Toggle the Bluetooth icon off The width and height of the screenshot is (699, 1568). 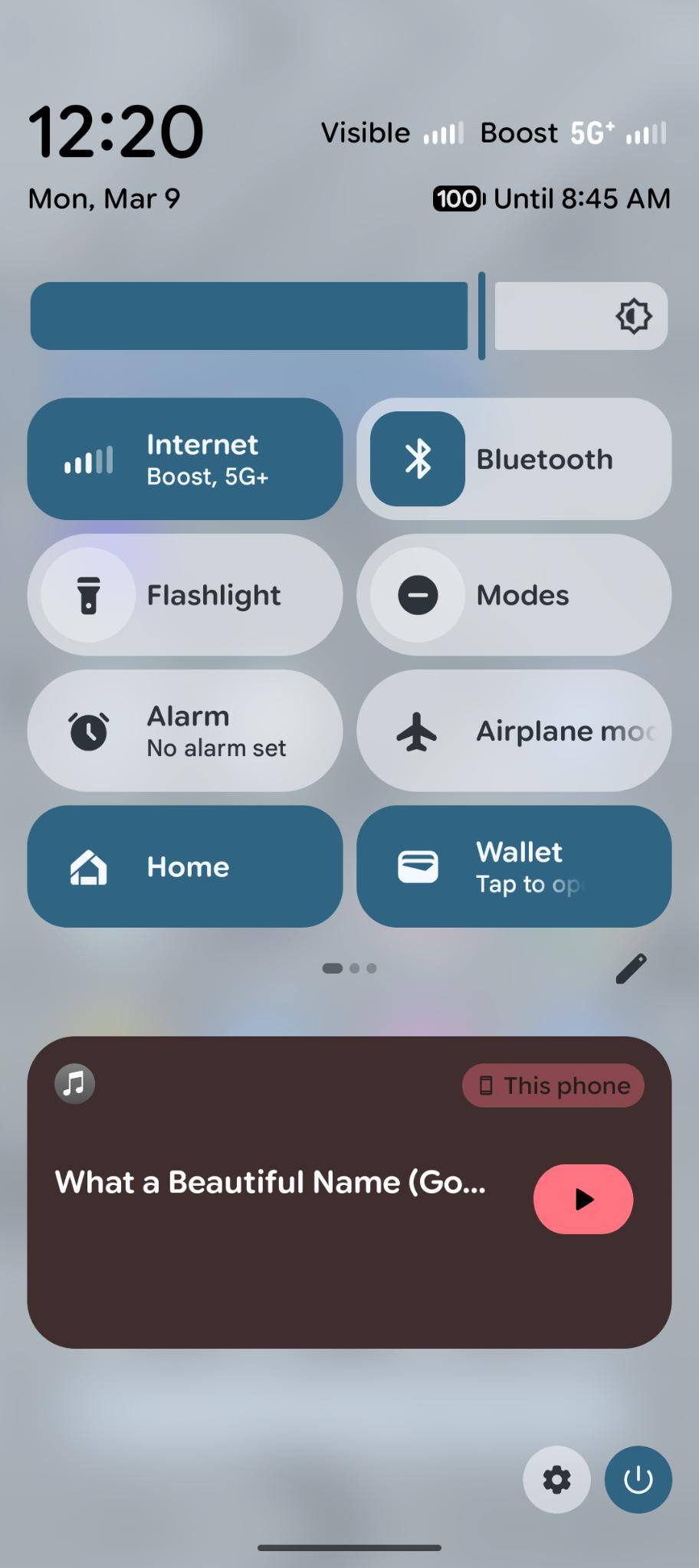pos(418,459)
